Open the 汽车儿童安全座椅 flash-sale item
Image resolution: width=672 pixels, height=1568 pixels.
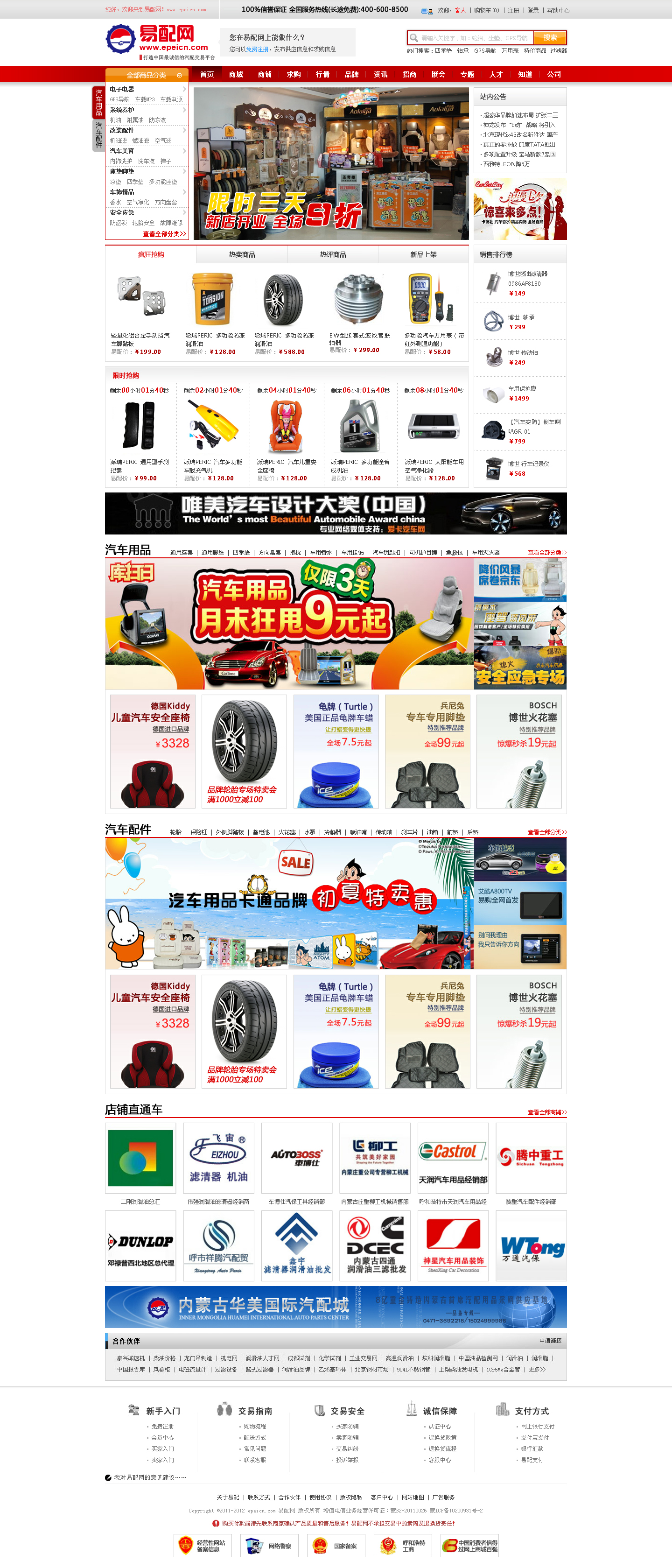(286, 433)
